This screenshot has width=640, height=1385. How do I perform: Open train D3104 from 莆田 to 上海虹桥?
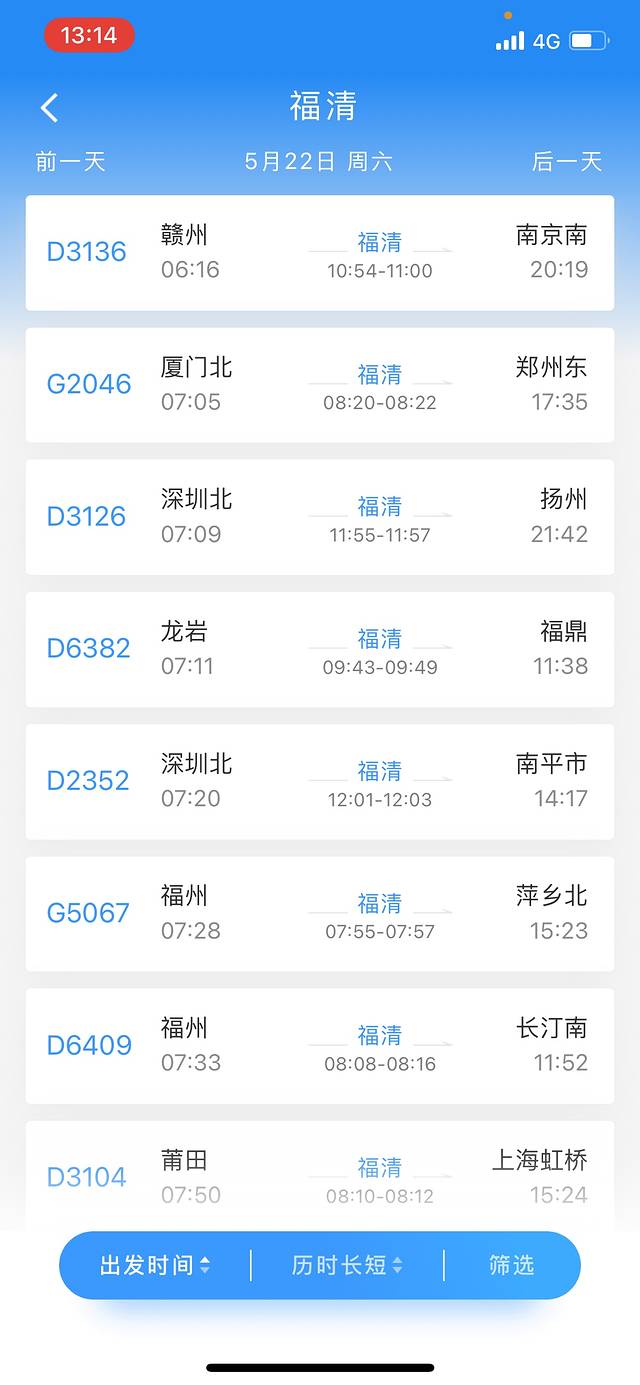pyautogui.click(x=320, y=1177)
